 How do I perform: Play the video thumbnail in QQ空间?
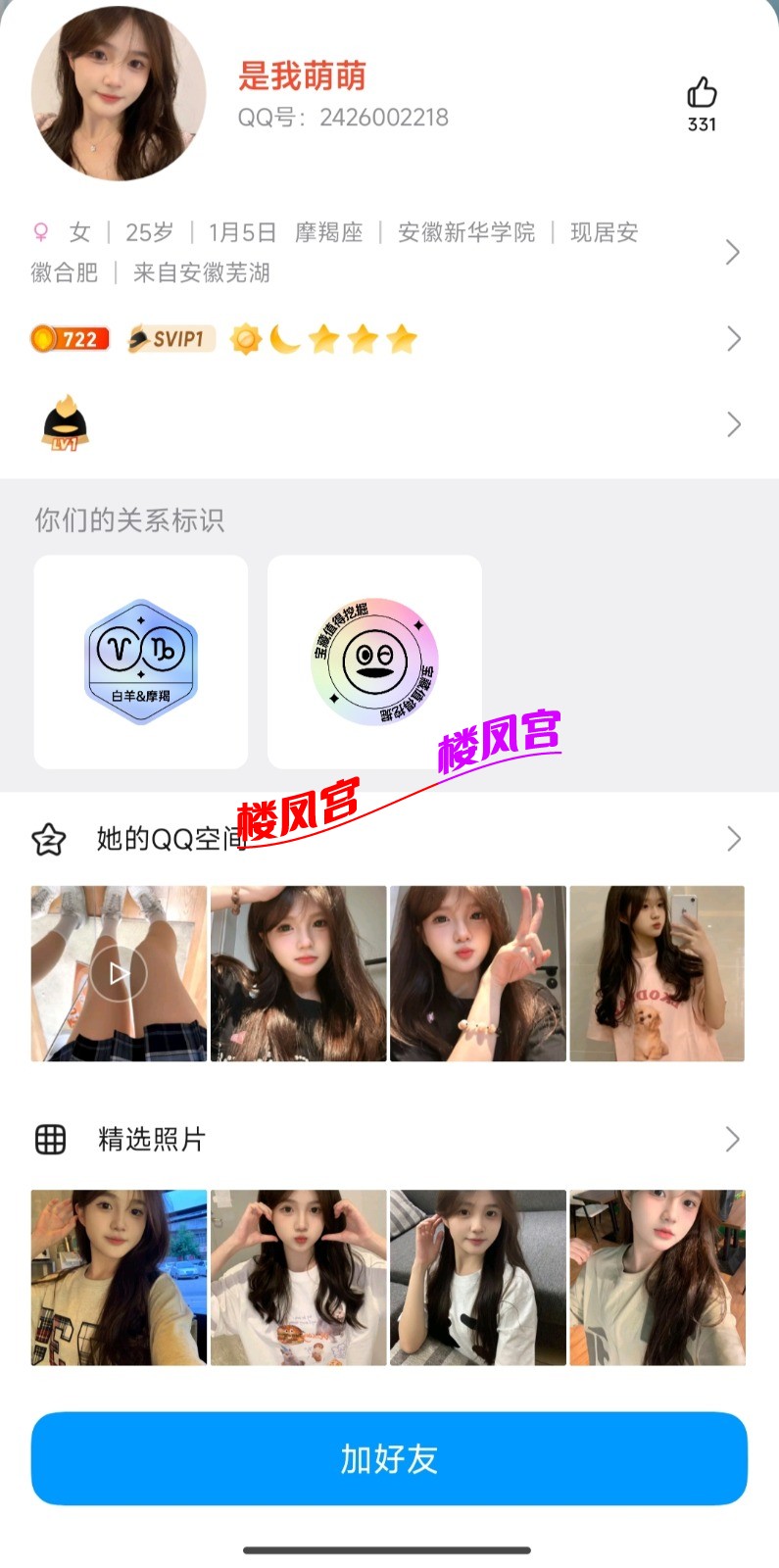click(x=119, y=973)
